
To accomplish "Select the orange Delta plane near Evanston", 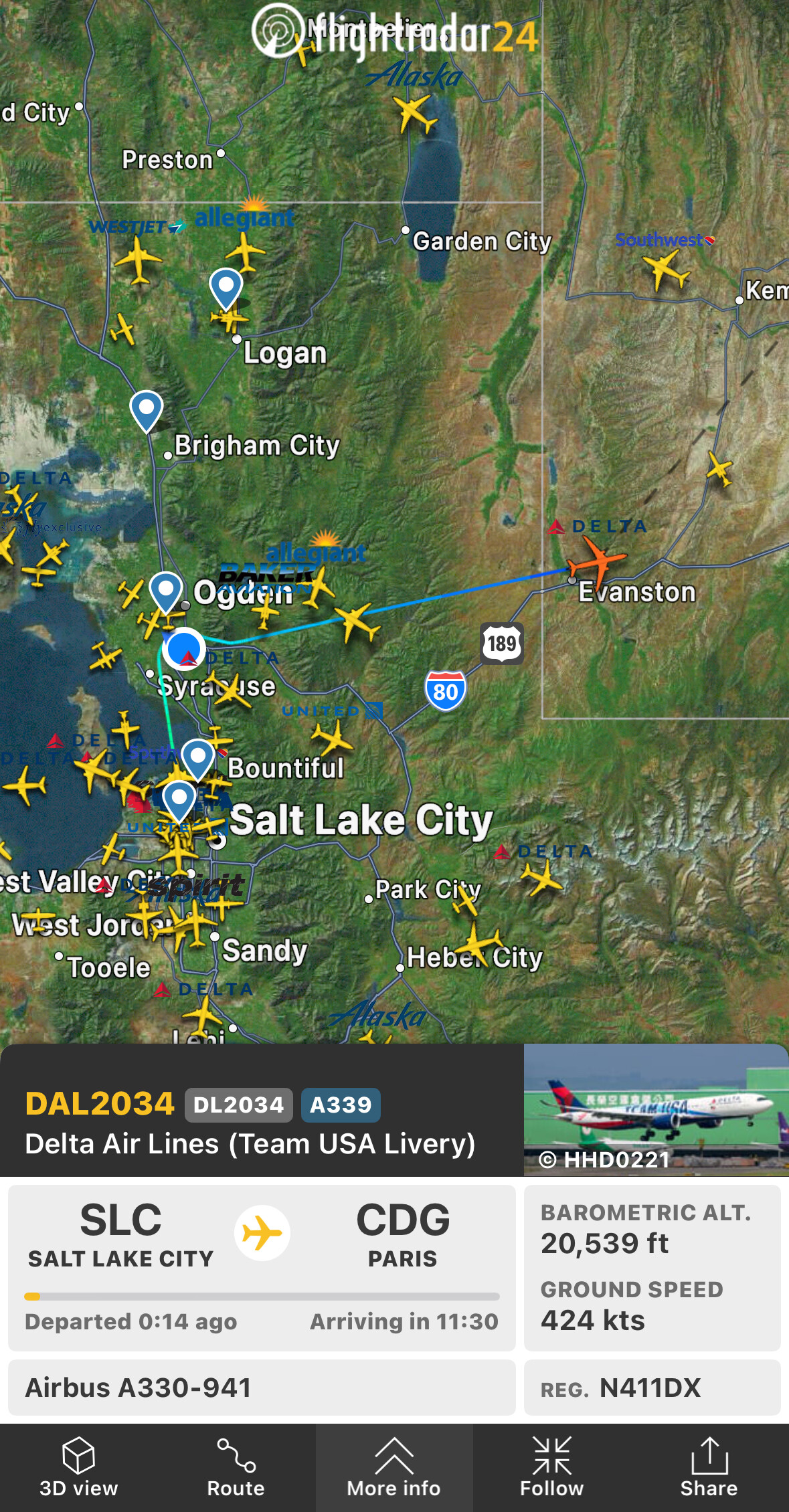I will [596, 561].
